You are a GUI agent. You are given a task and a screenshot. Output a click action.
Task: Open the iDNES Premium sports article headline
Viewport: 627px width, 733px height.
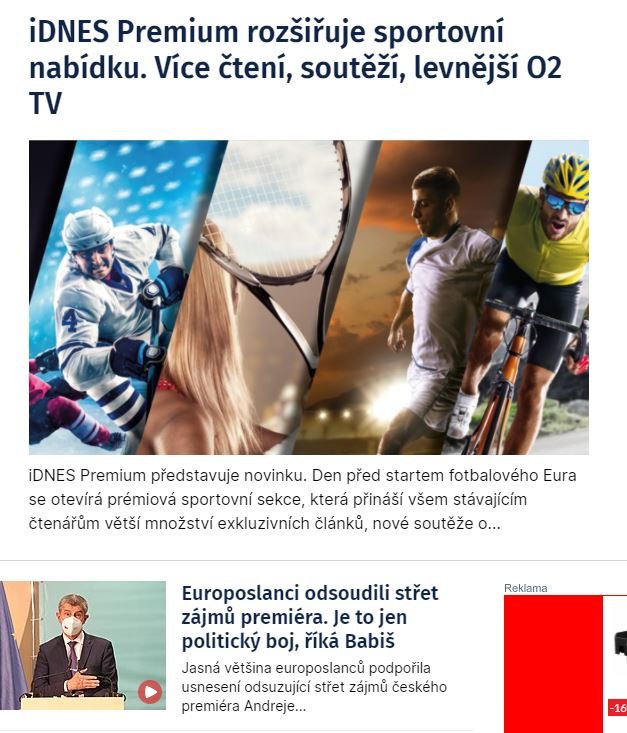pos(295,68)
